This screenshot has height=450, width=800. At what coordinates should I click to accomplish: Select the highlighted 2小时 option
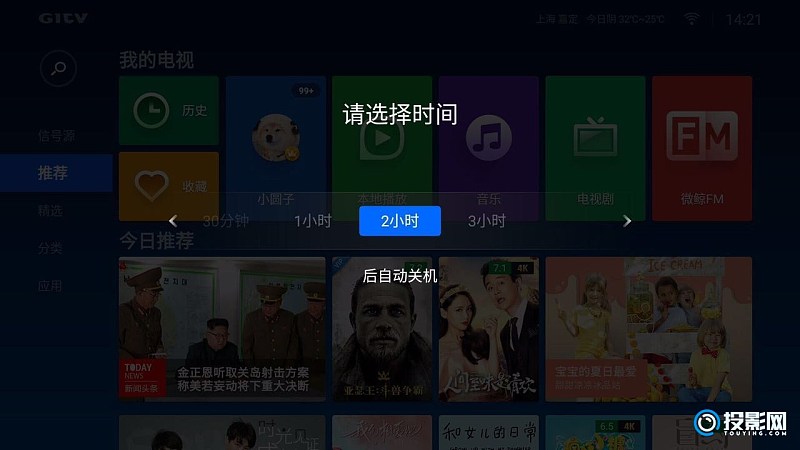(x=400, y=221)
